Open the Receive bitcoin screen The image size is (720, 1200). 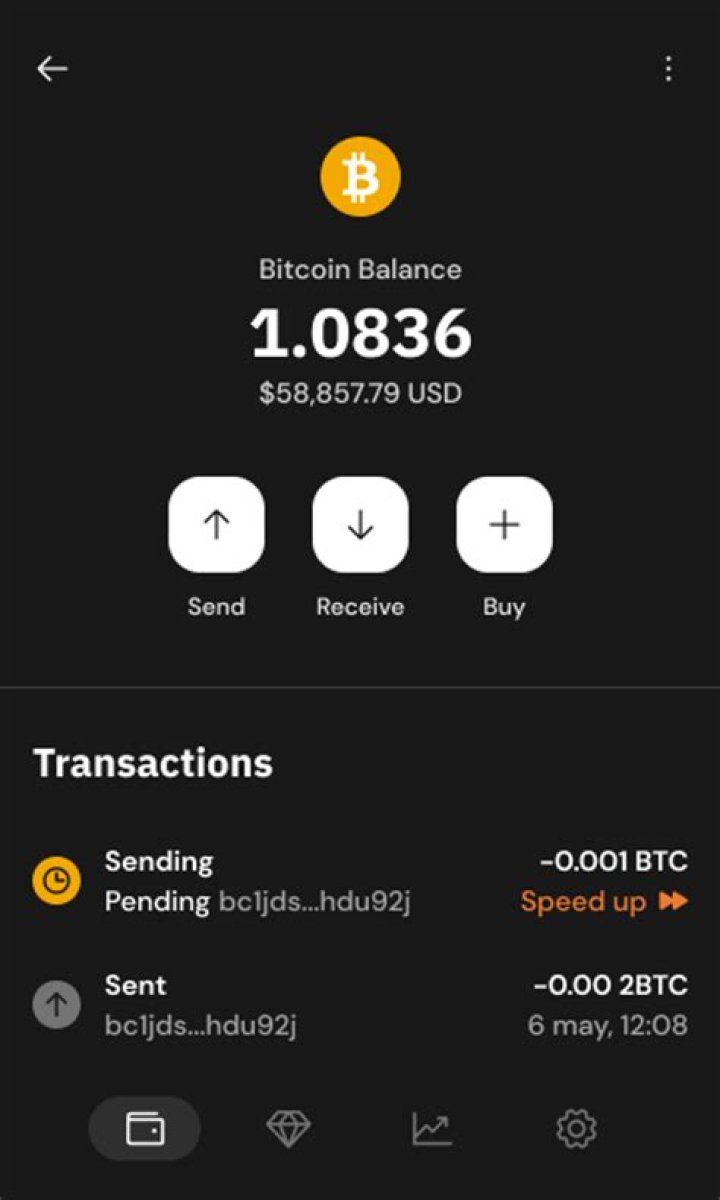pos(360,524)
